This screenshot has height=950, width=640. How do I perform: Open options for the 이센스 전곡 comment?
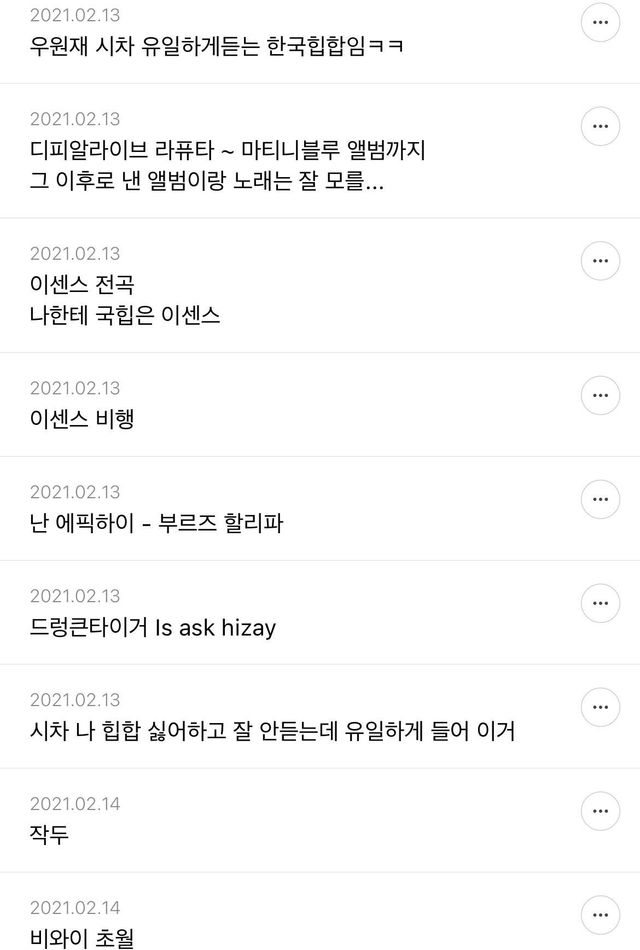click(600, 260)
